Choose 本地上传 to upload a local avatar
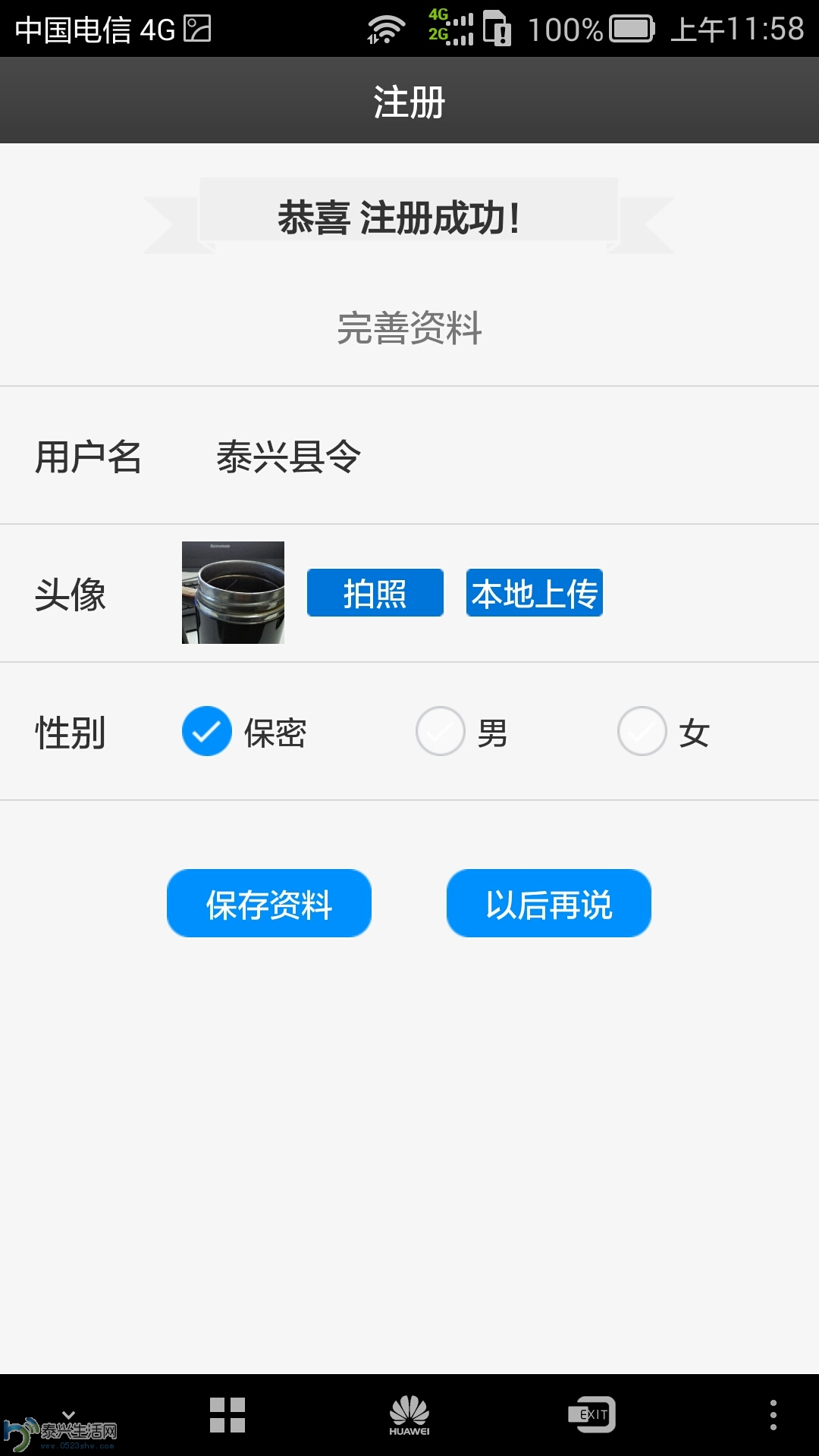 (x=534, y=593)
